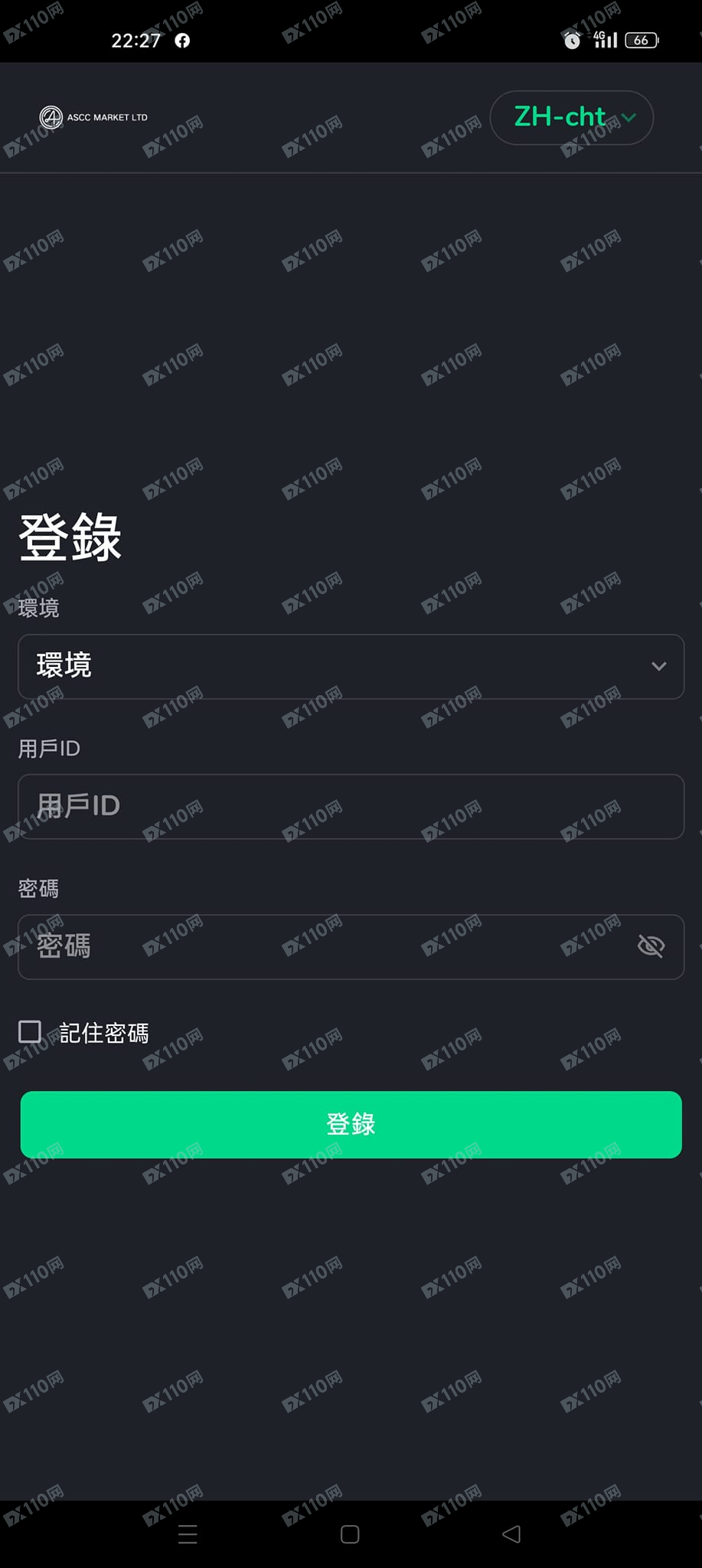The width and height of the screenshot is (702, 1568).
Task: Focus the 用戶ID input field
Action: coord(351,806)
